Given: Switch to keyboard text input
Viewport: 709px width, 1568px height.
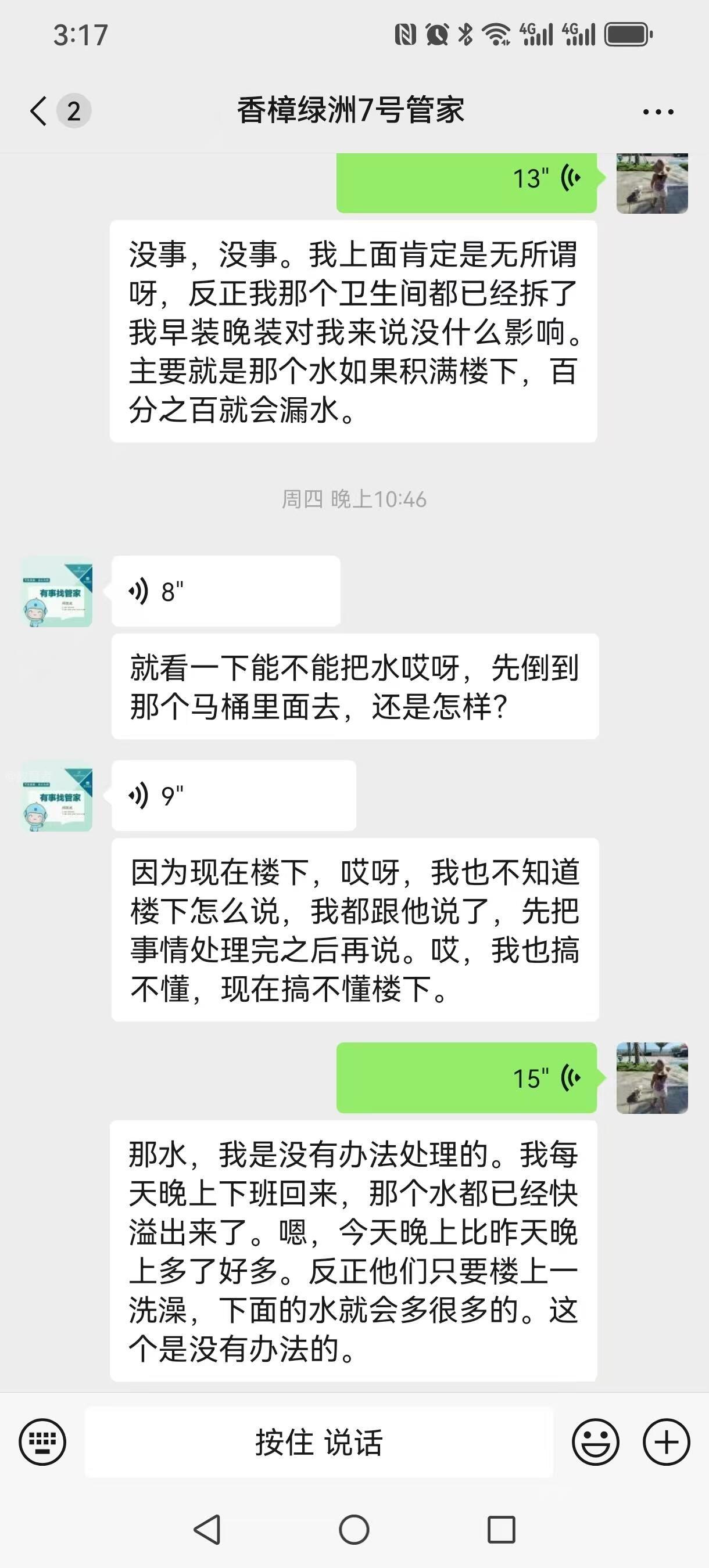Looking at the screenshot, I should 42,1441.
